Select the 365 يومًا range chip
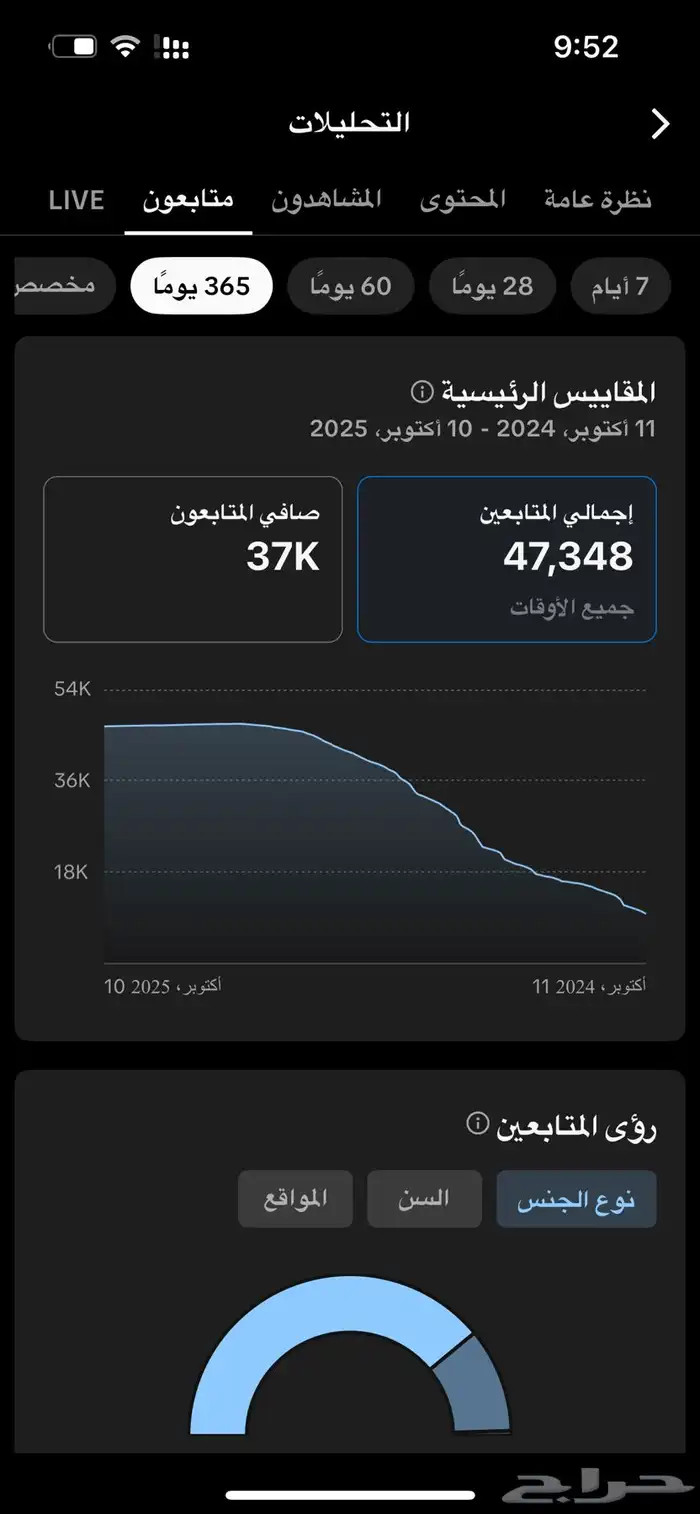The width and height of the screenshot is (700, 1514). click(201, 287)
